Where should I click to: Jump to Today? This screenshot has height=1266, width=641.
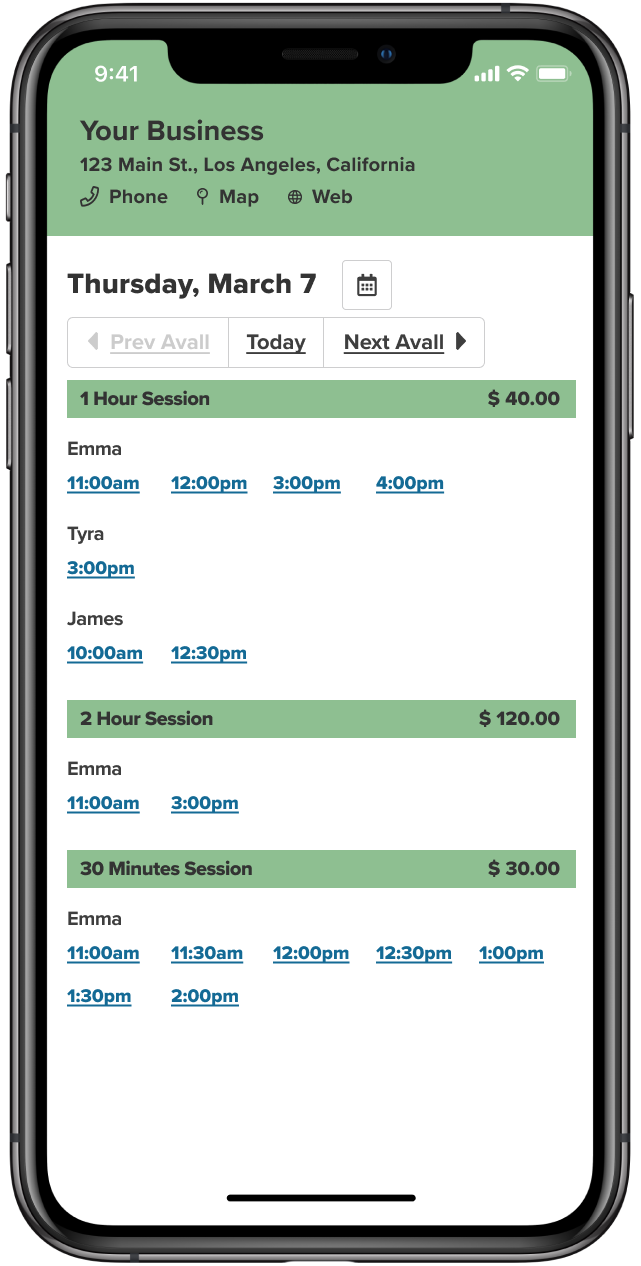[x=276, y=342]
